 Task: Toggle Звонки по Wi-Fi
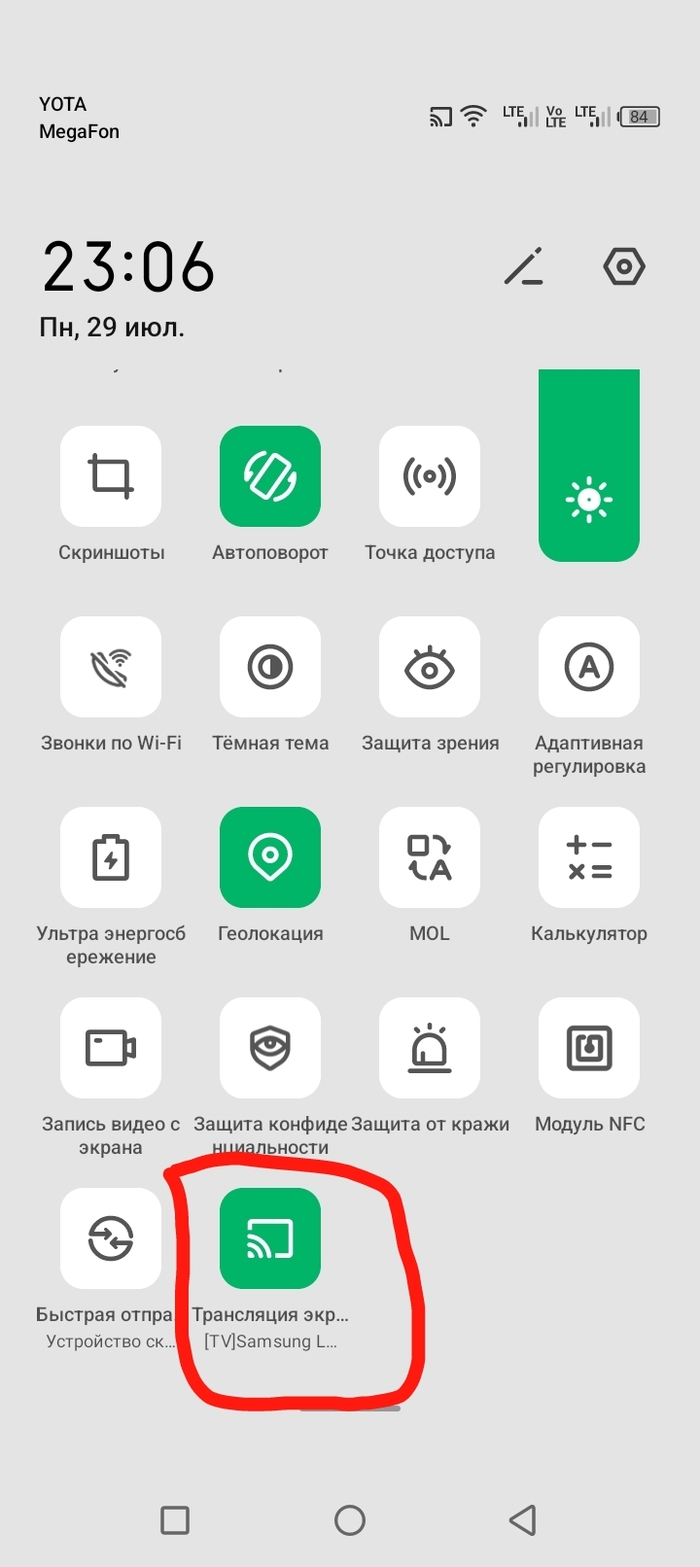point(111,666)
